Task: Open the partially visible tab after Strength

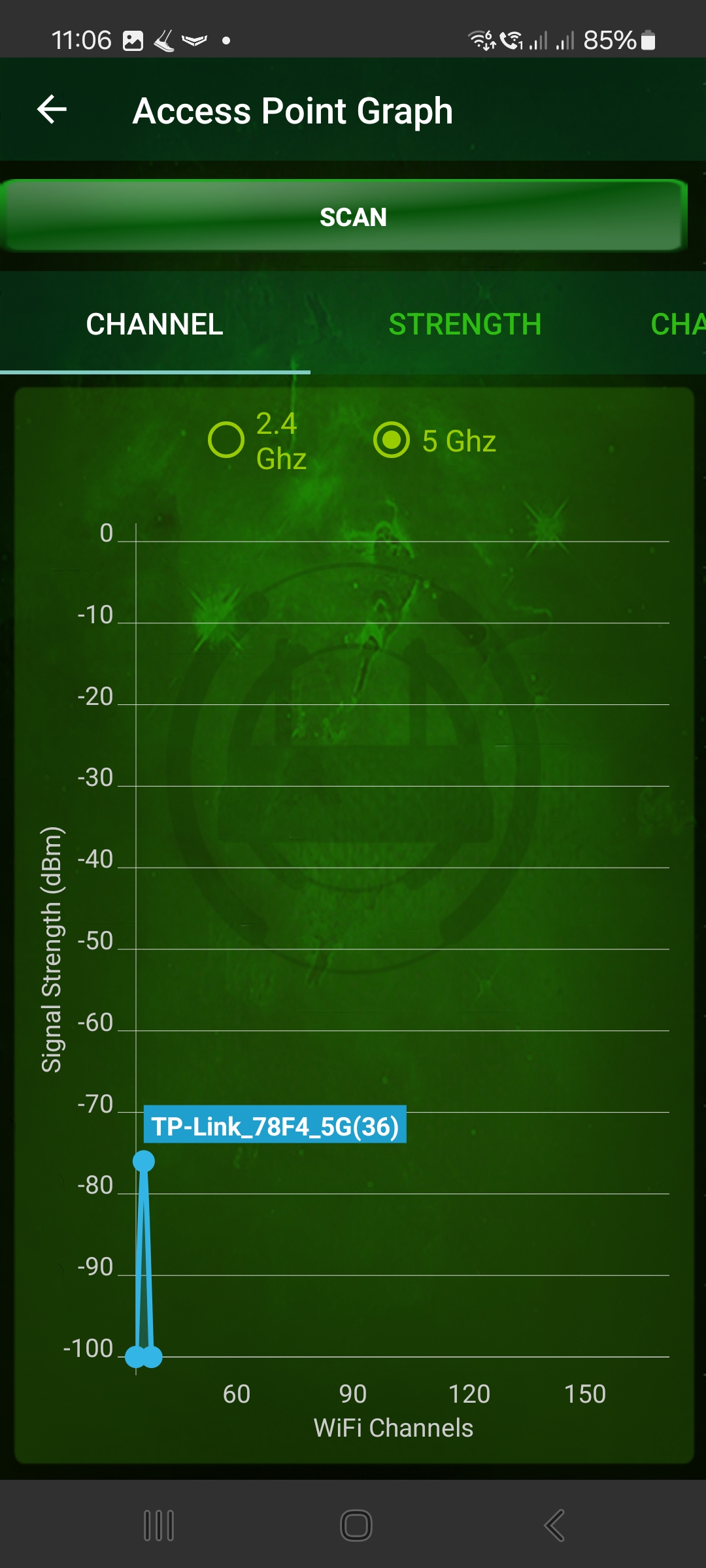Action: coord(677,324)
